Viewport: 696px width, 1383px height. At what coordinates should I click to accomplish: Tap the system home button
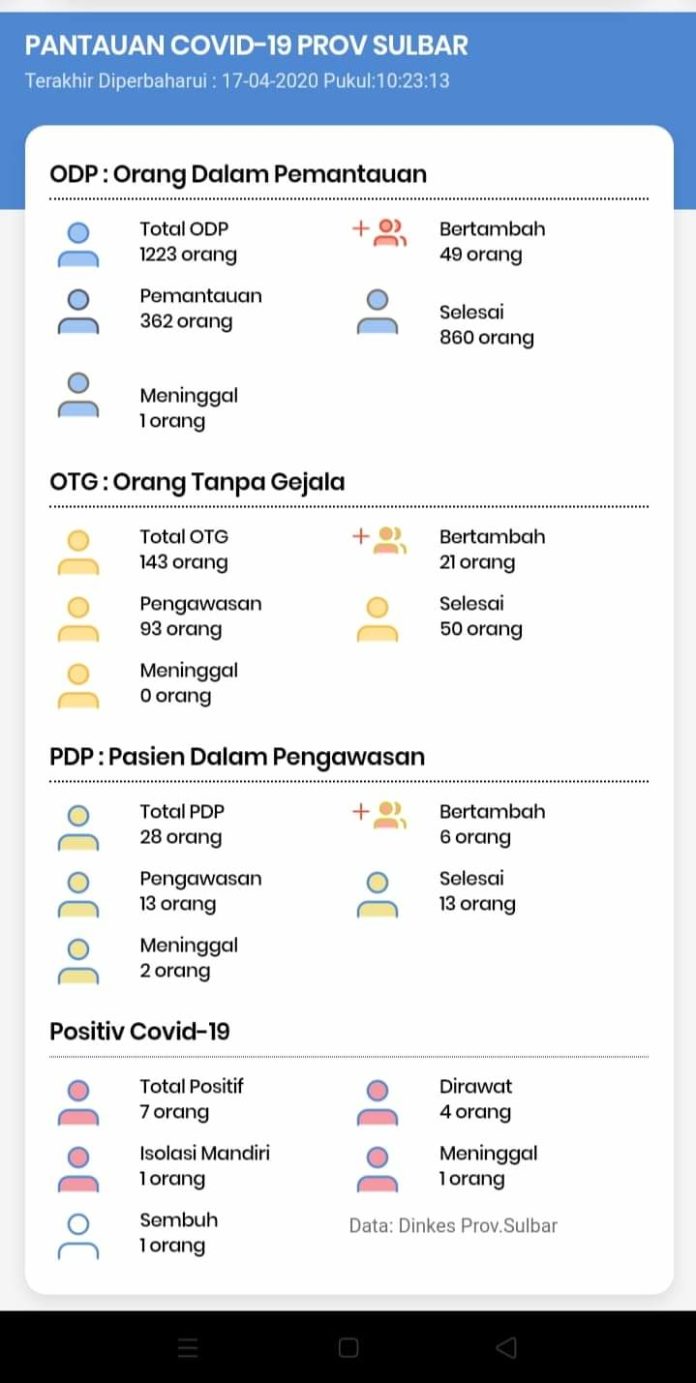click(348, 1348)
